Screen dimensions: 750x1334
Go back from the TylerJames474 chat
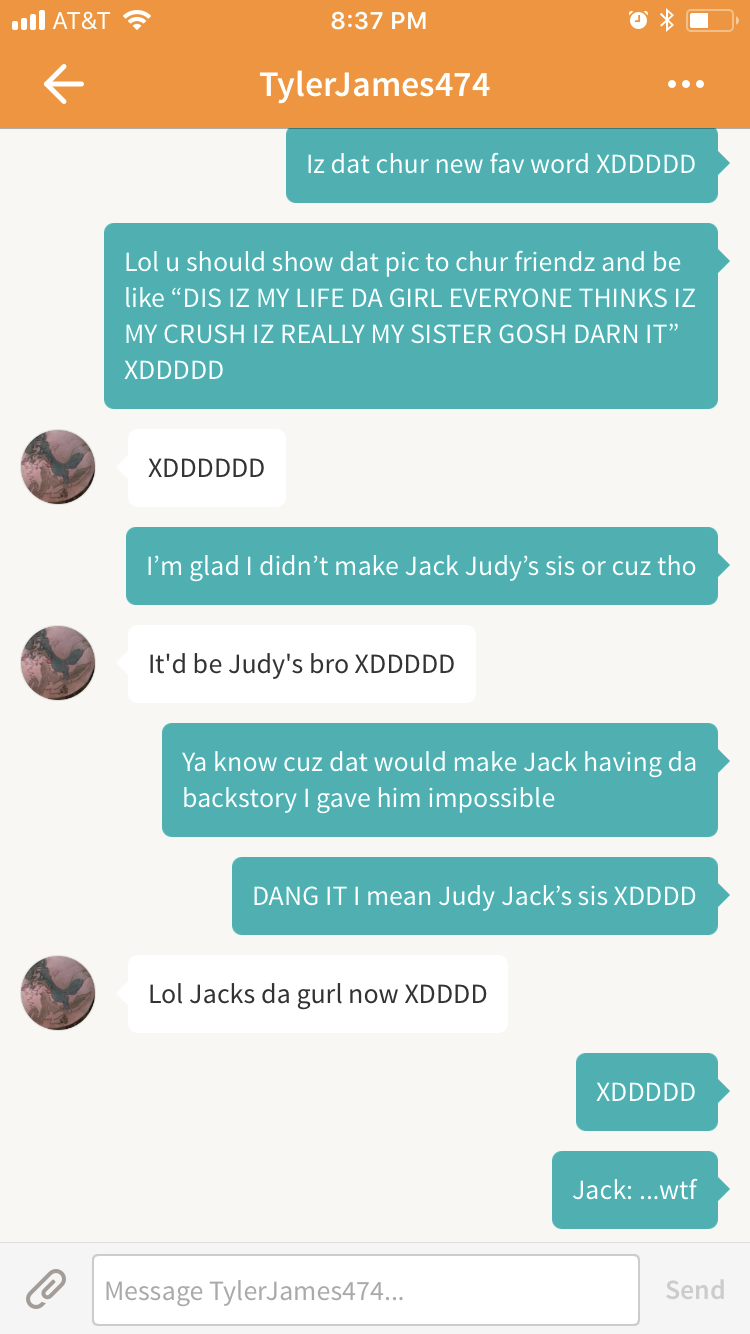click(63, 85)
